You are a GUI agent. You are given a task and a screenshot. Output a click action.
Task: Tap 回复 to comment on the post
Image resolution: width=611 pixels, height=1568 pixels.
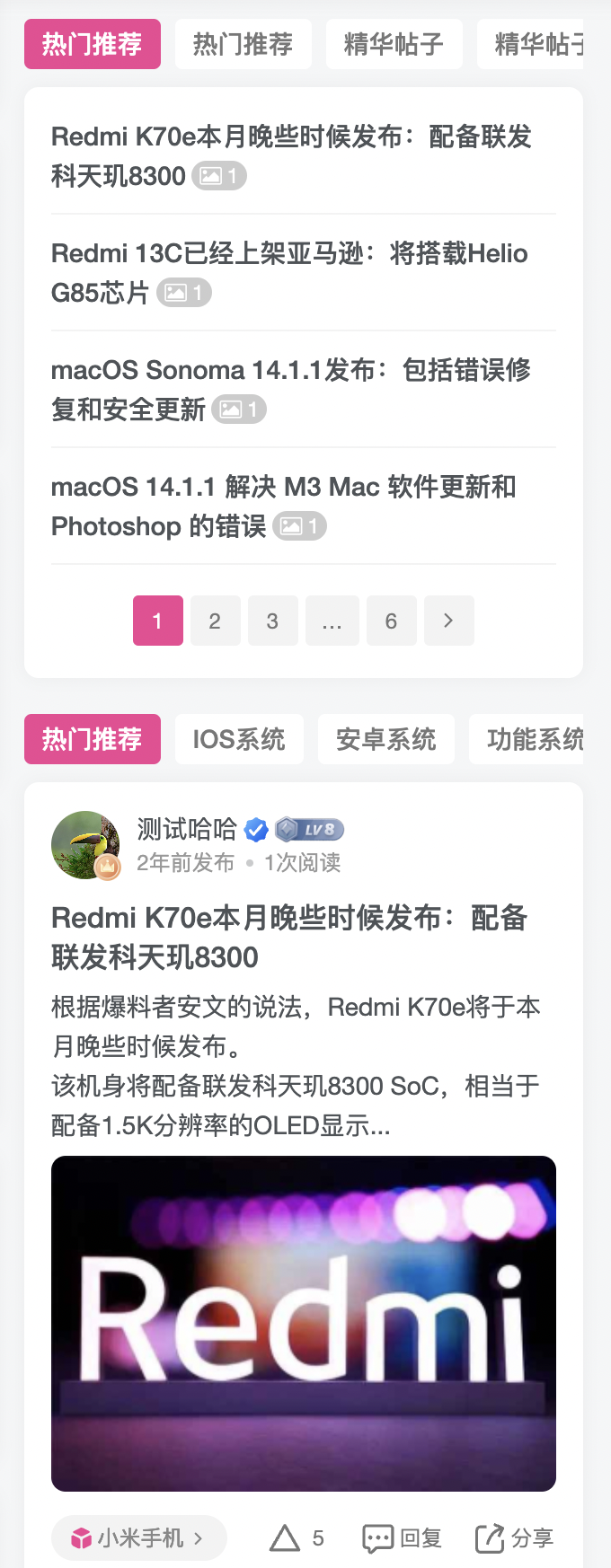coord(403,1538)
